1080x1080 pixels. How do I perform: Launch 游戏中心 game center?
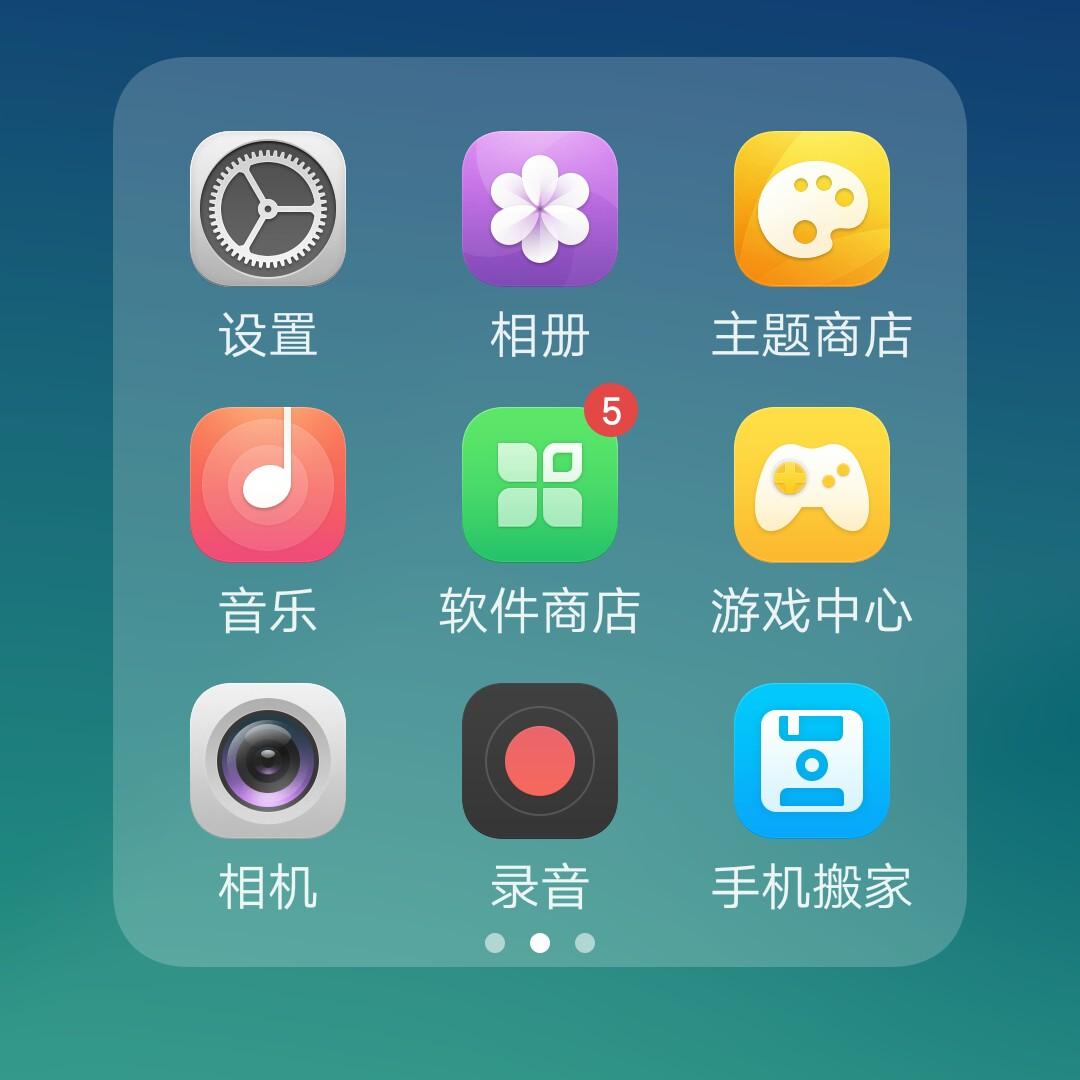811,485
